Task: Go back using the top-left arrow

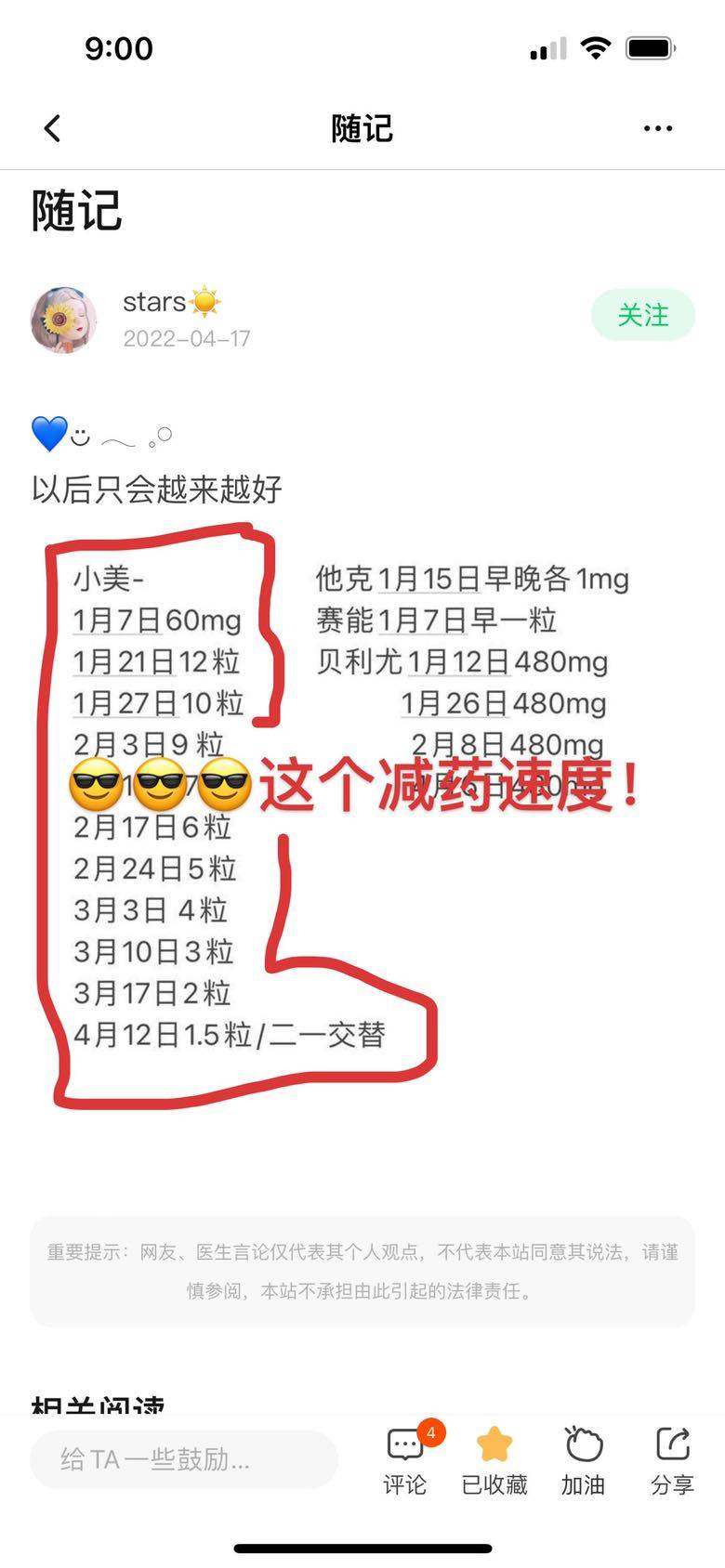Action: click(x=53, y=128)
